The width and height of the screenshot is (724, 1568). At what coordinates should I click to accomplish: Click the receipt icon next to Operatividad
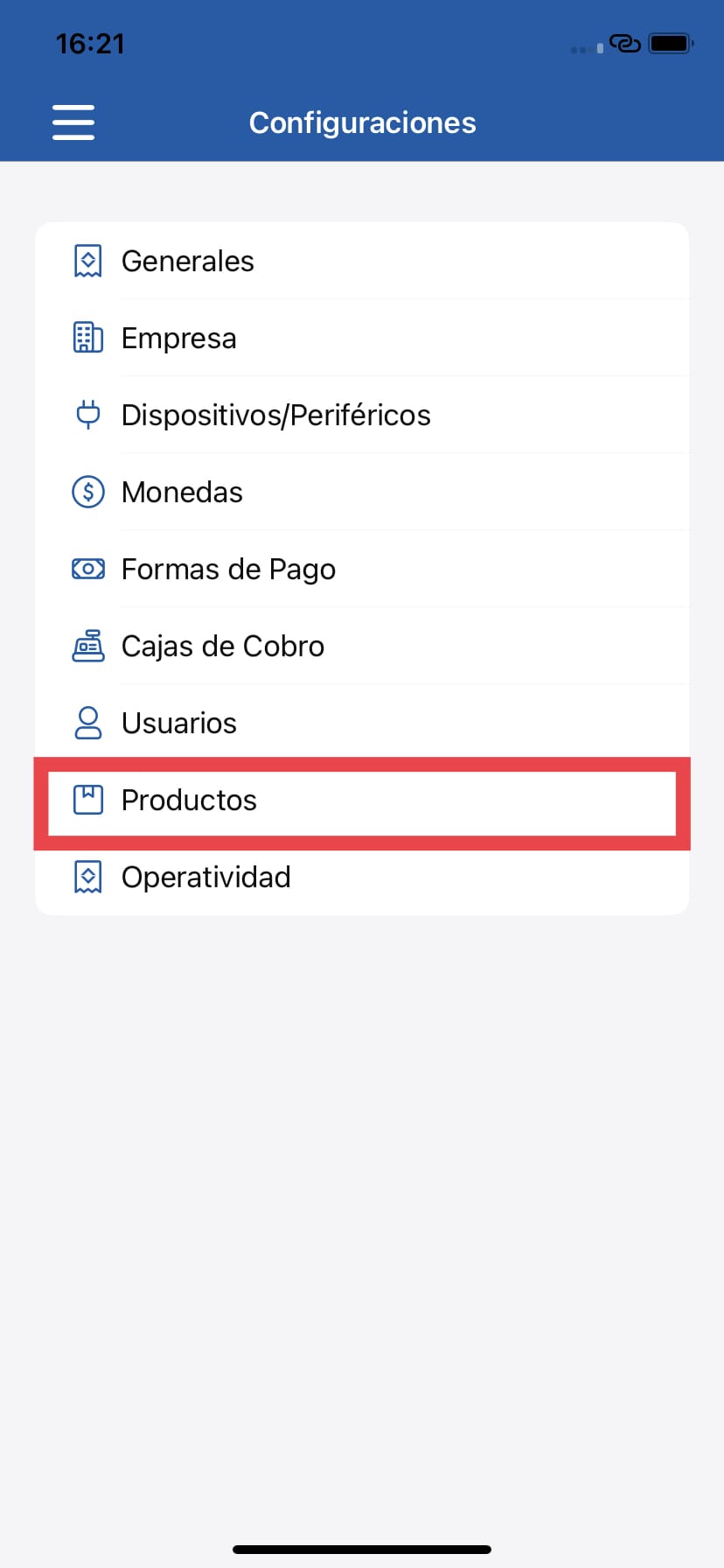point(87,876)
